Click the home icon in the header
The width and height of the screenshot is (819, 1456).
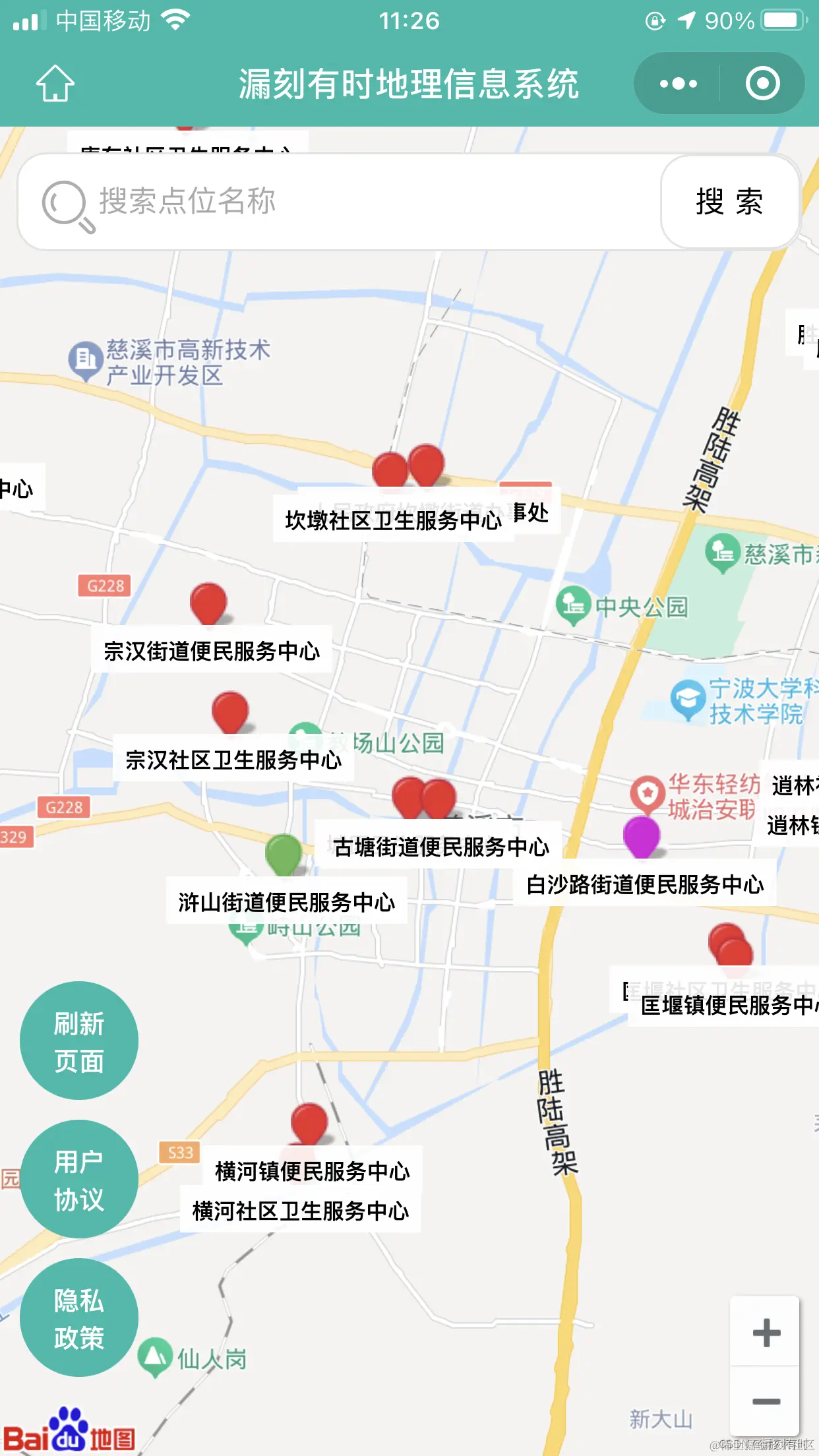click(x=58, y=84)
